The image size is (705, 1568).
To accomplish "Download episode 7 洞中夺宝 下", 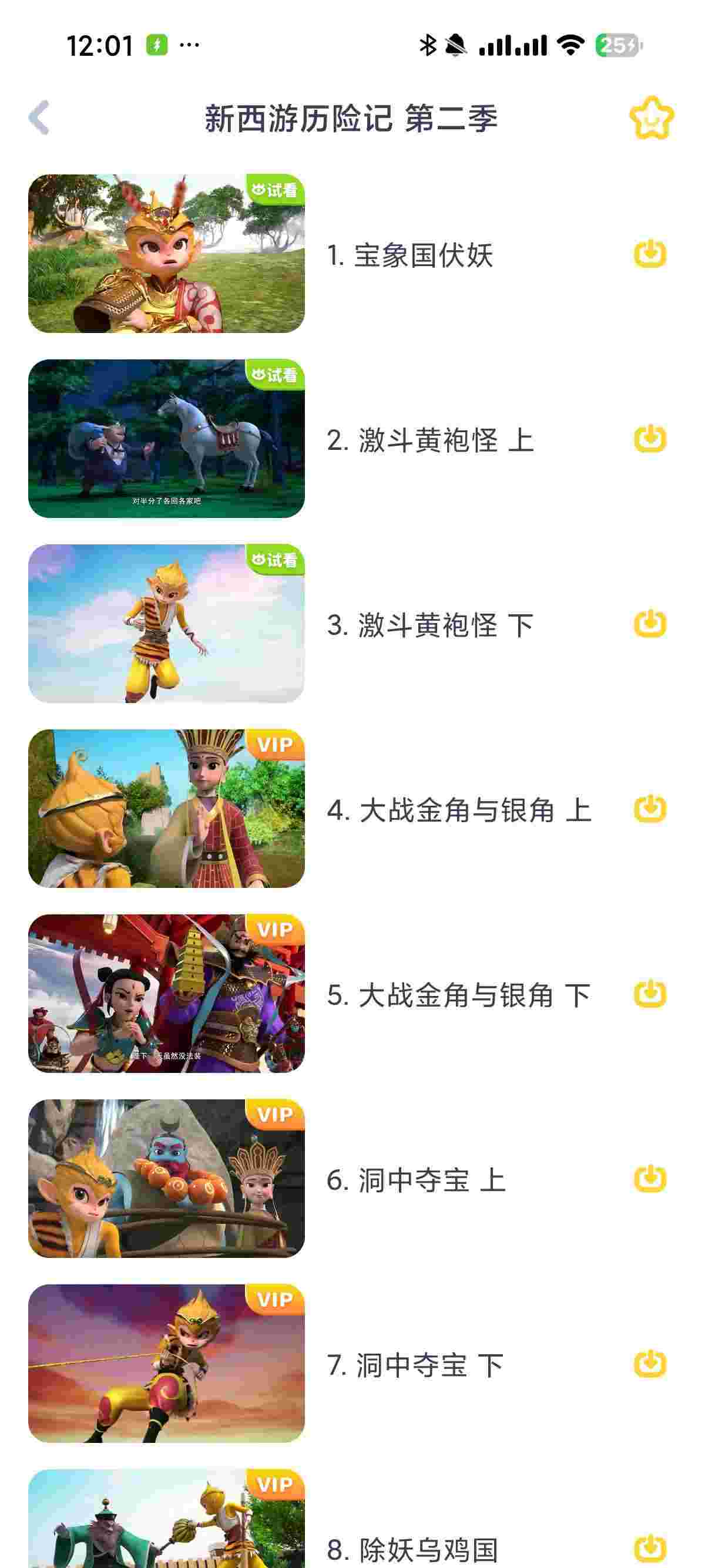I will (x=650, y=1364).
